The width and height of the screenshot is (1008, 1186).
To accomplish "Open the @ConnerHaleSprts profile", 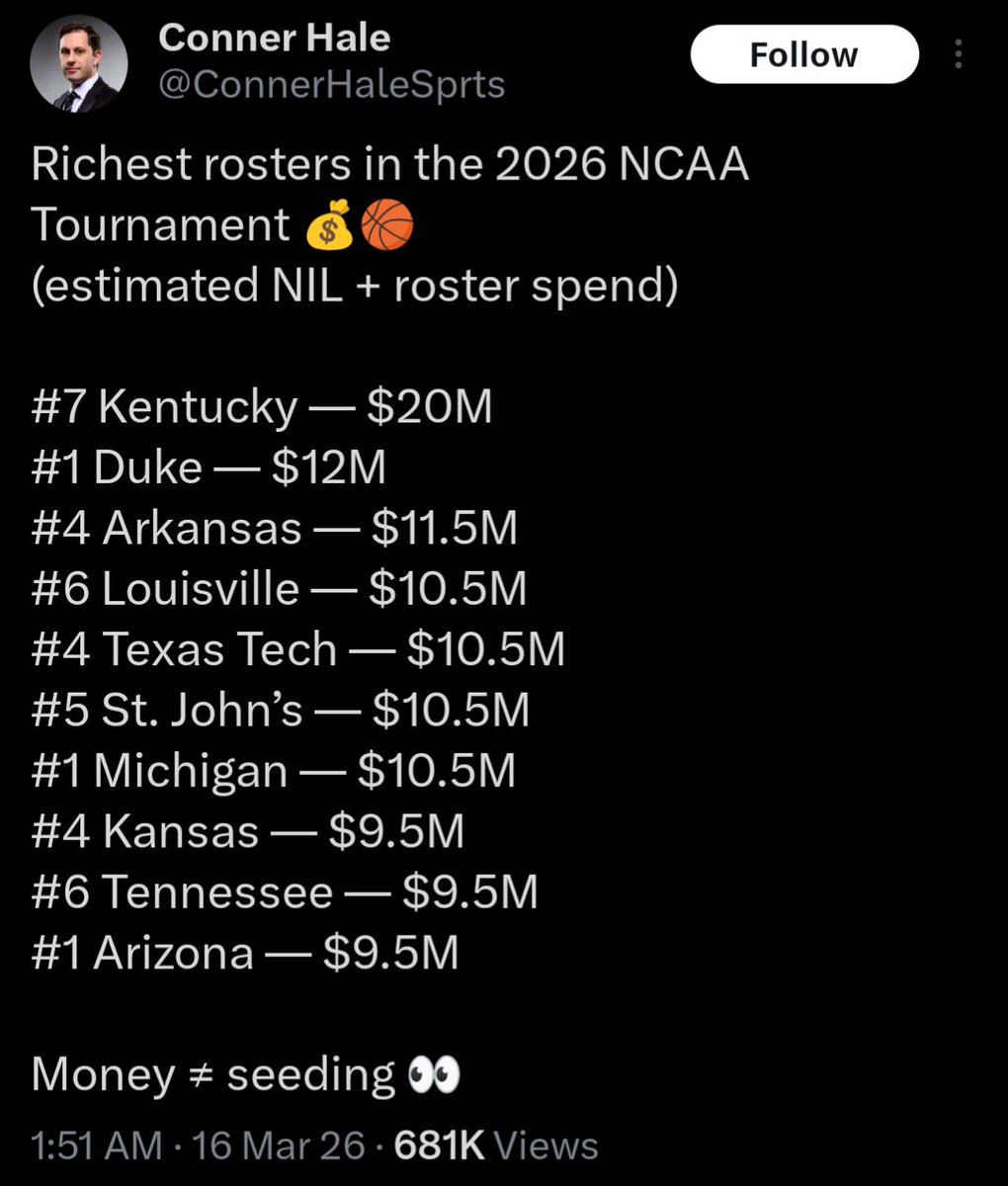I will point(332,85).
